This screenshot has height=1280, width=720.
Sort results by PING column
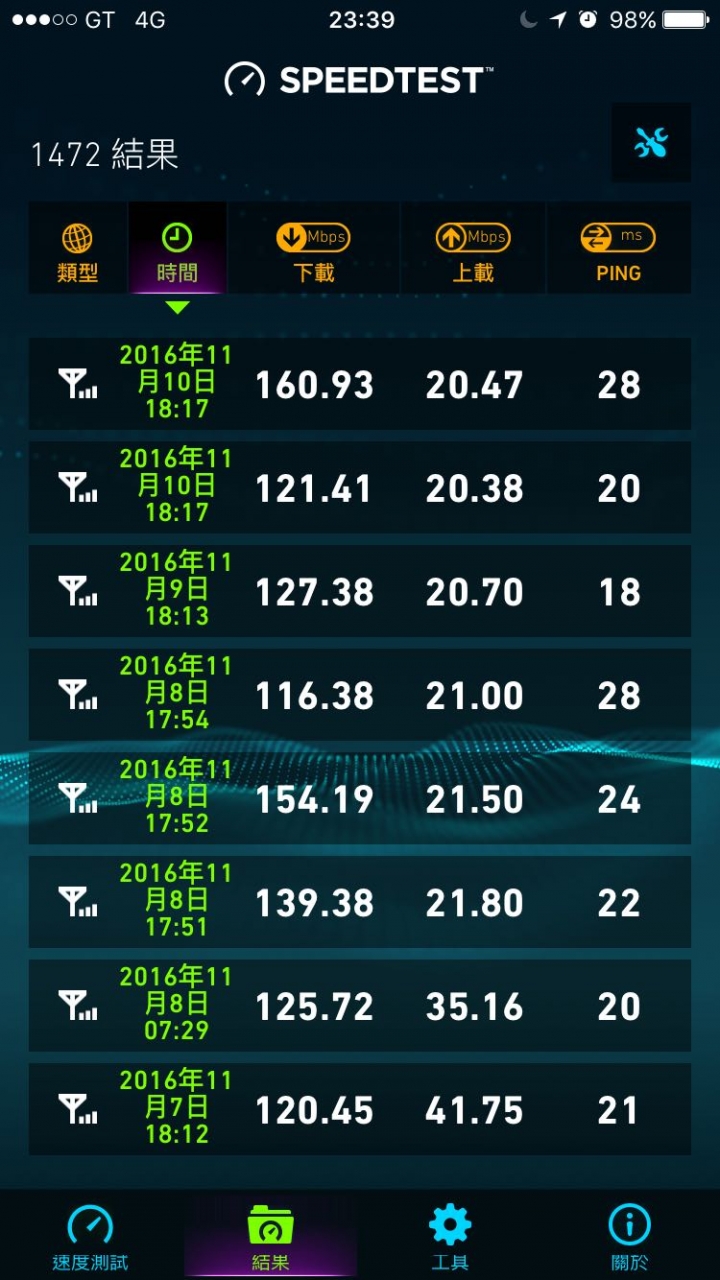(x=618, y=248)
